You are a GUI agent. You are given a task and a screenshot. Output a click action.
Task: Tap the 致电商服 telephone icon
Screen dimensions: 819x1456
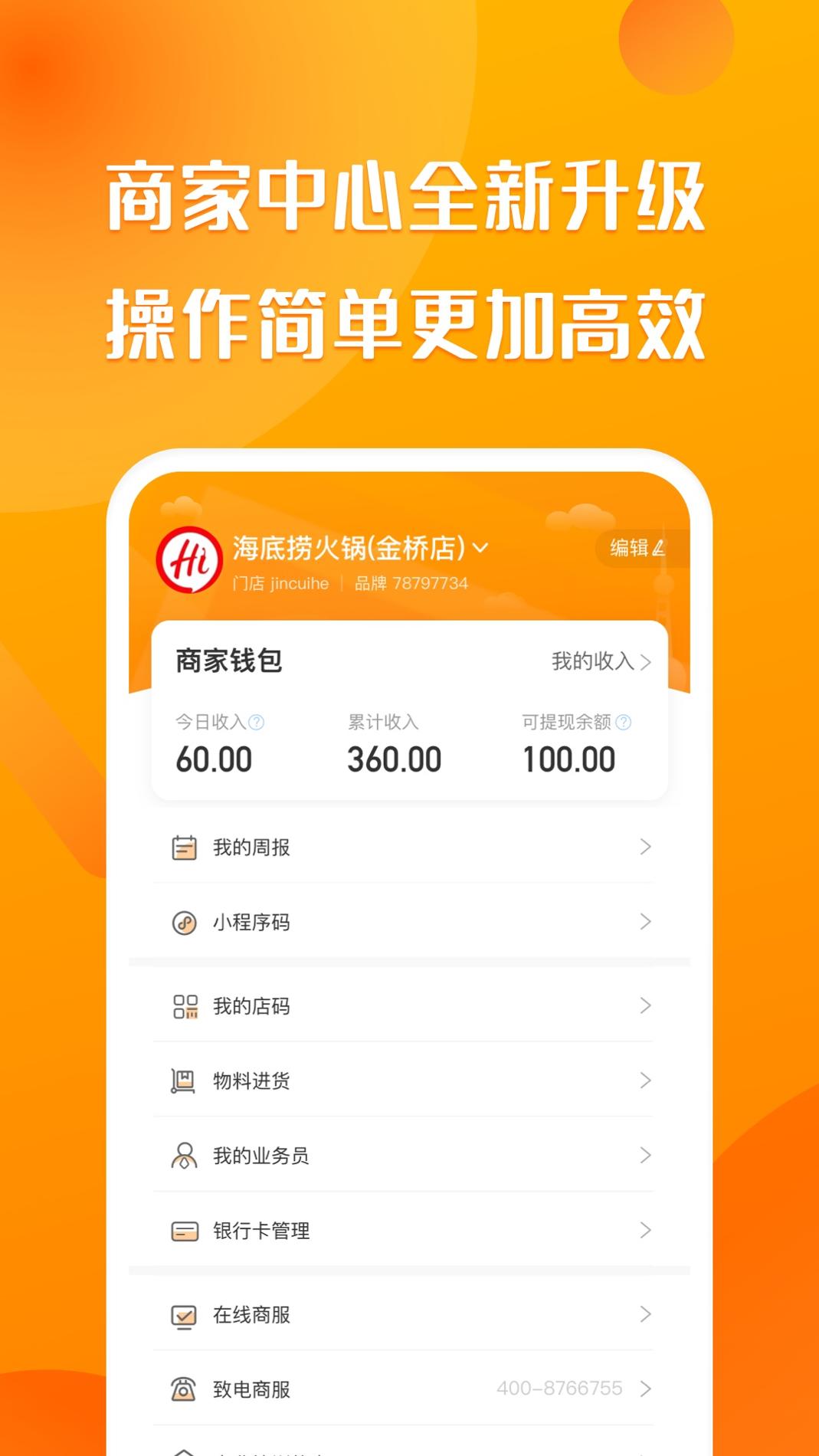(183, 1388)
